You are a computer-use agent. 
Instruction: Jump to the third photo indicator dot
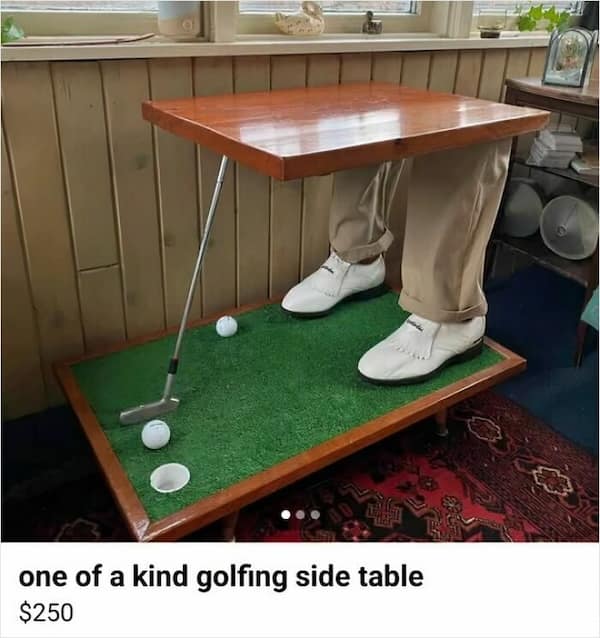pos(315,514)
